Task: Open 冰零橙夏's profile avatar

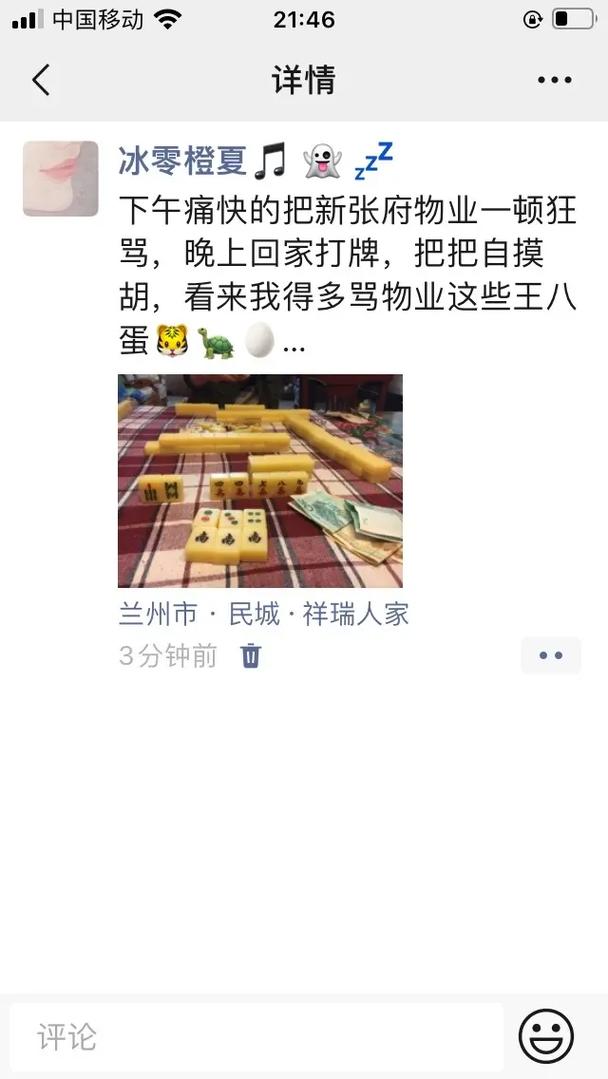Action: pyautogui.click(x=61, y=179)
